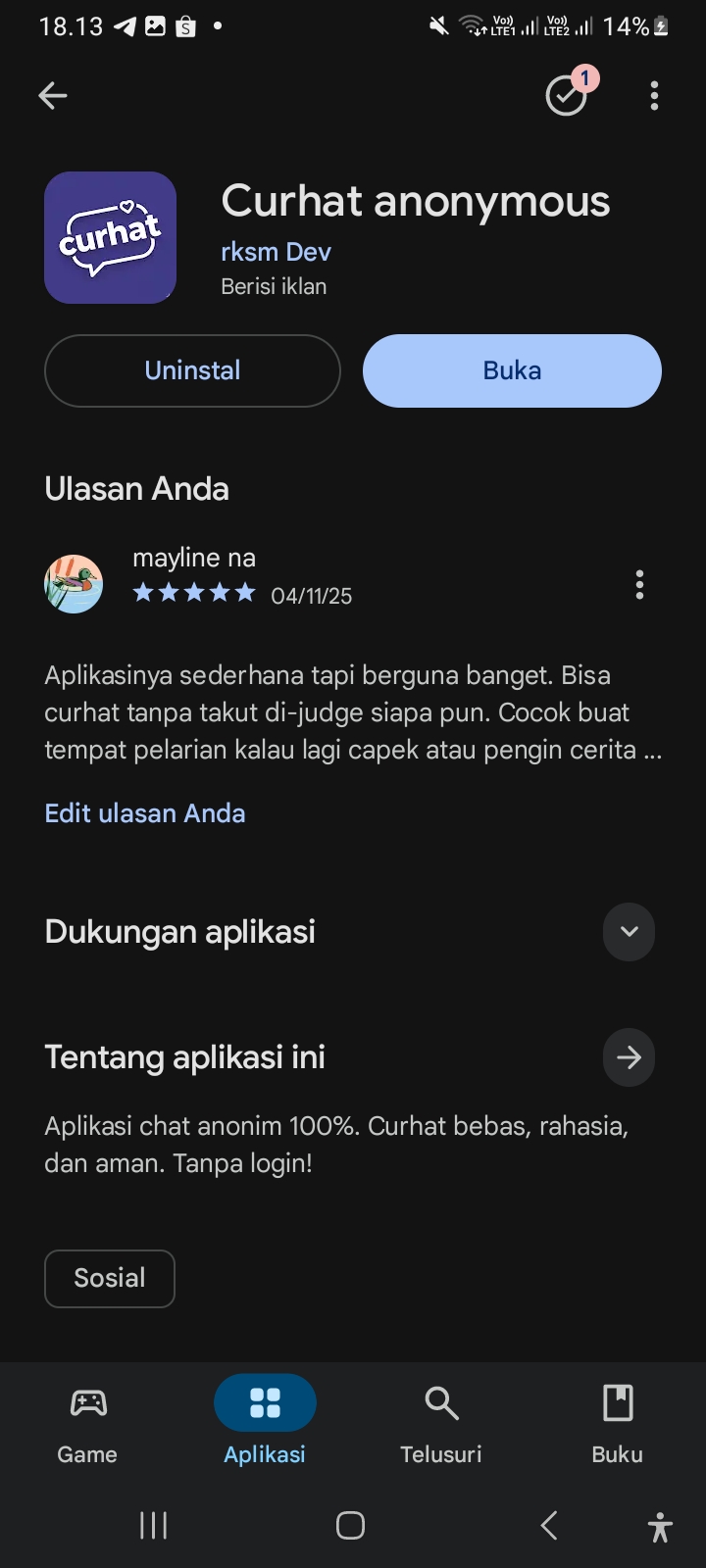Open developer page rksm Dev
706x1568 pixels.
click(x=276, y=252)
